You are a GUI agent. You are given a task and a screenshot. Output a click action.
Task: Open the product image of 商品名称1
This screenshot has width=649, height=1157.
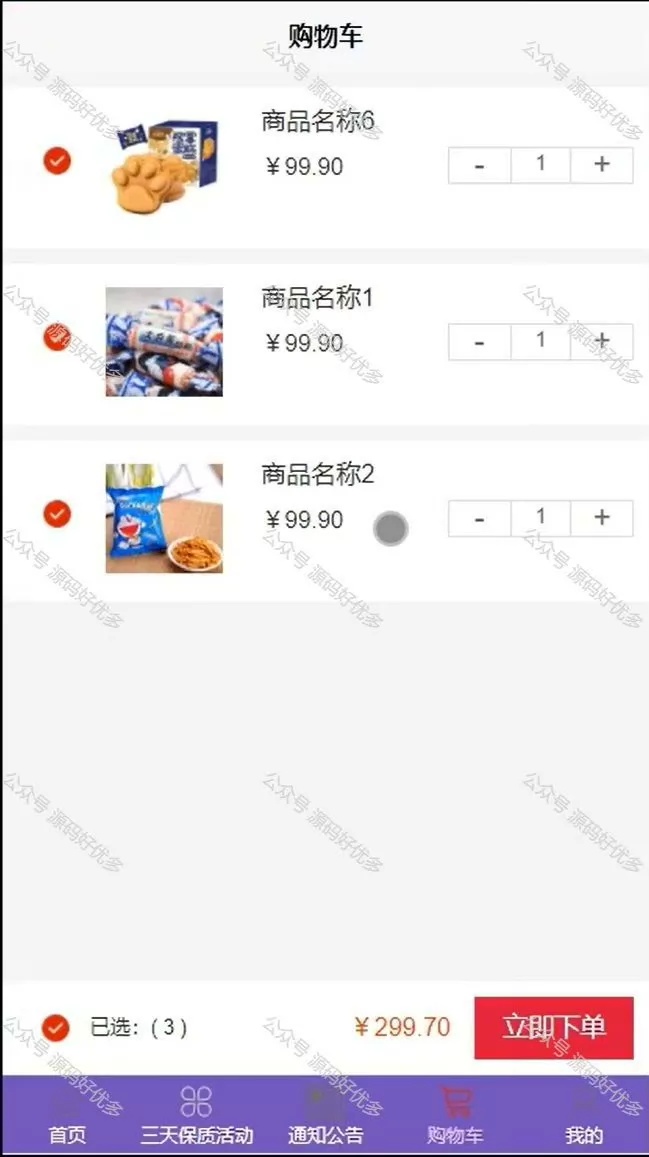164,342
